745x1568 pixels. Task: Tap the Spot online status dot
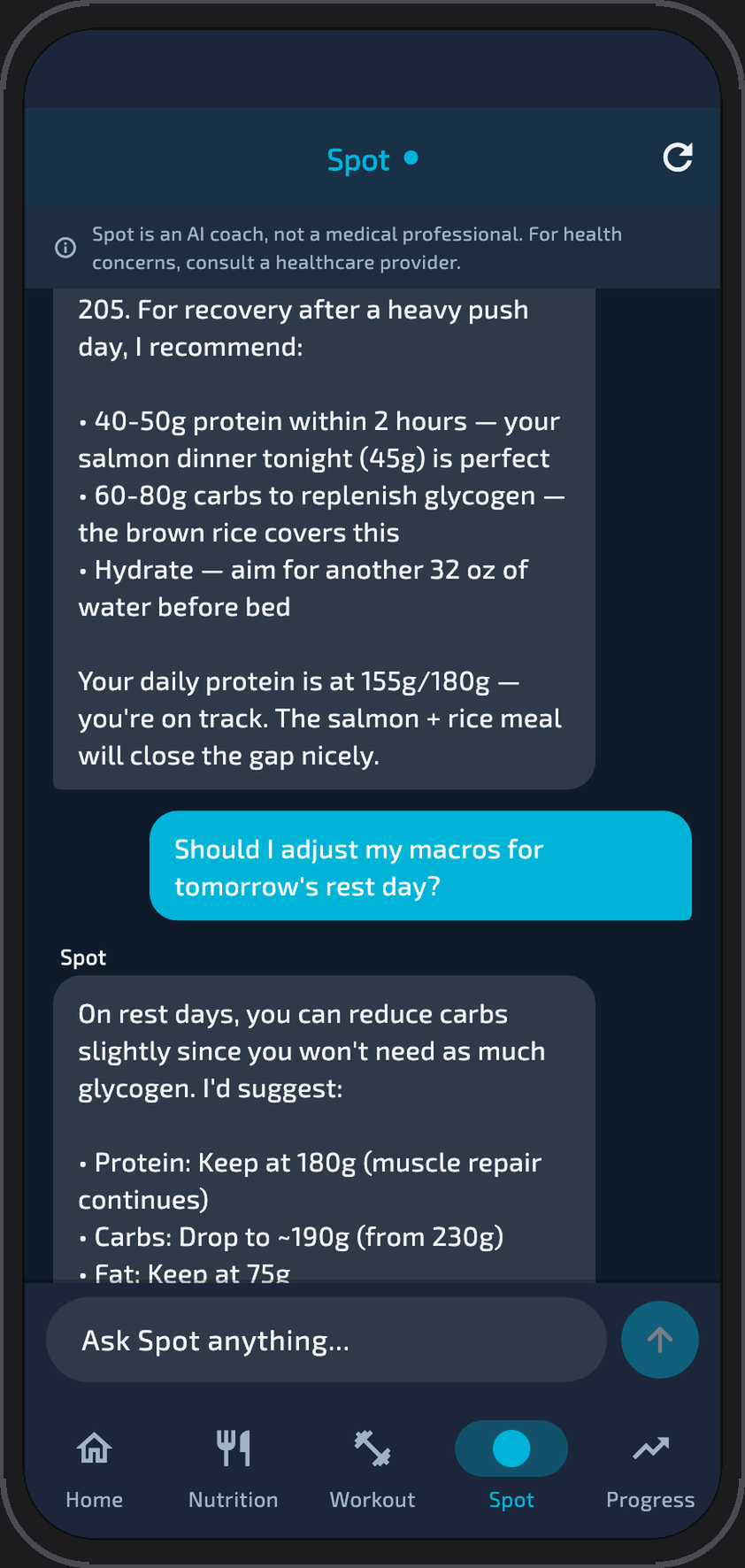(x=411, y=159)
